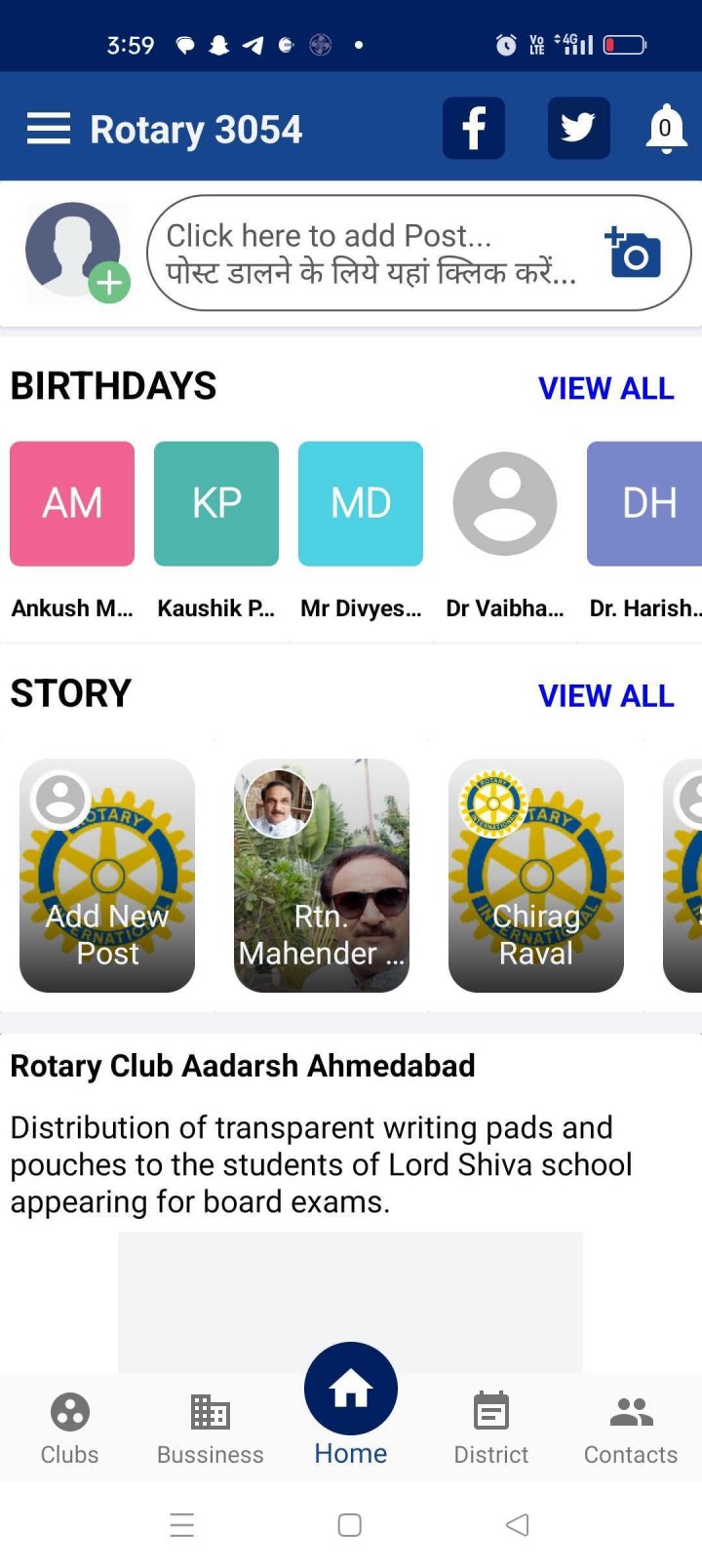The height and width of the screenshot is (1568, 702).
Task: Switch to the Contacts tab
Action: pyautogui.click(x=631, y=1428)
